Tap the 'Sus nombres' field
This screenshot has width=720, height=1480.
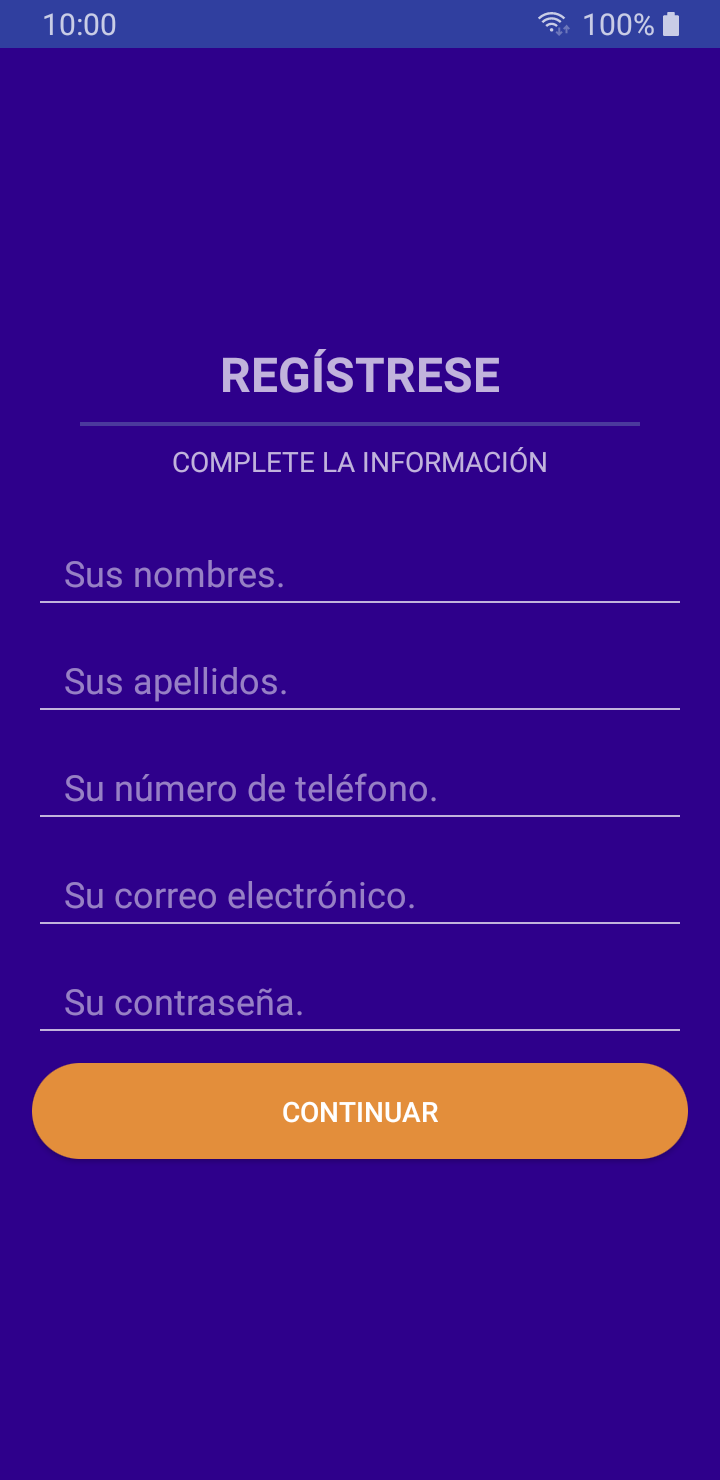coord(360,576)
